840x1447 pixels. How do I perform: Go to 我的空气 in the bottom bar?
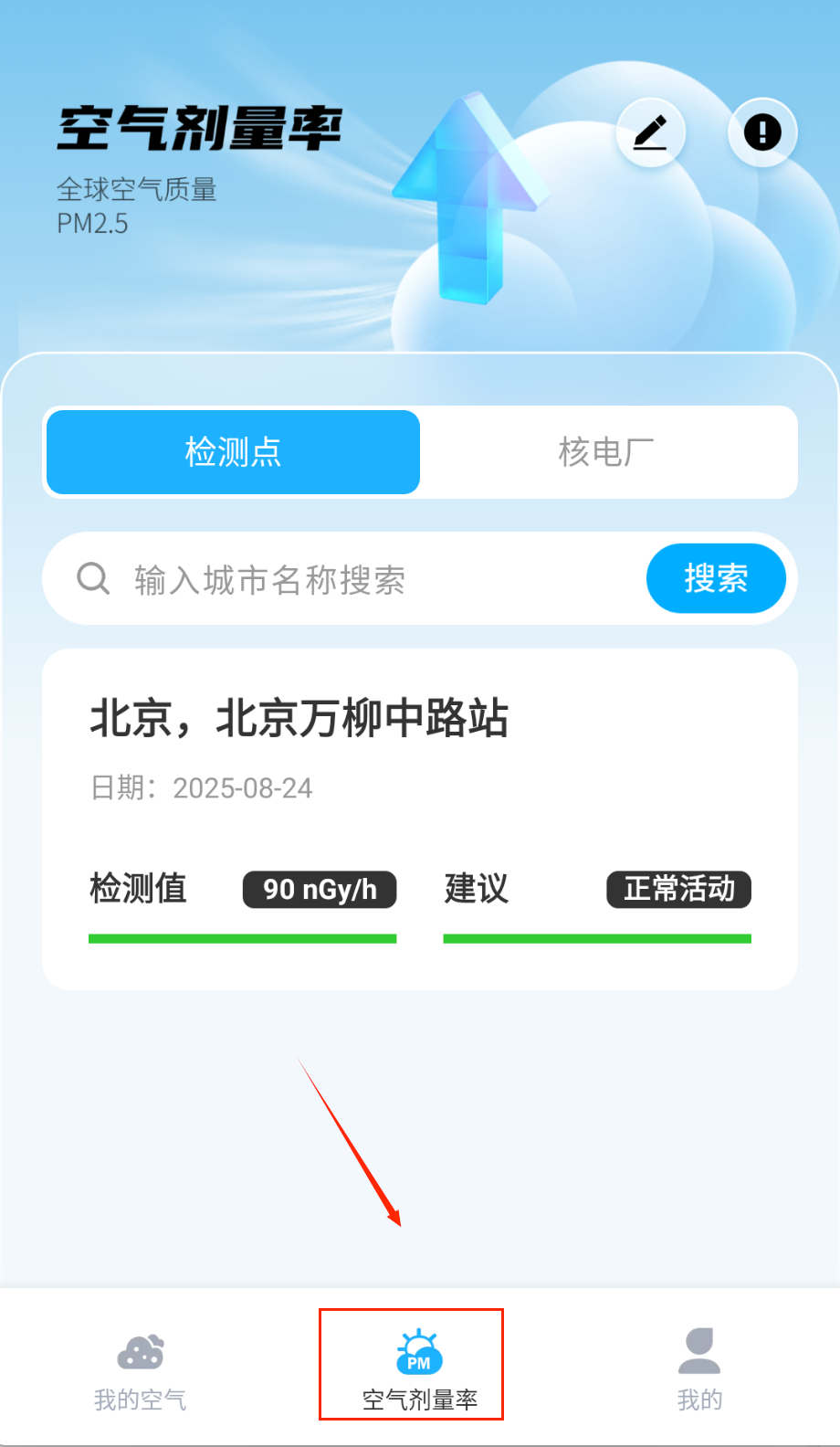141,1367
